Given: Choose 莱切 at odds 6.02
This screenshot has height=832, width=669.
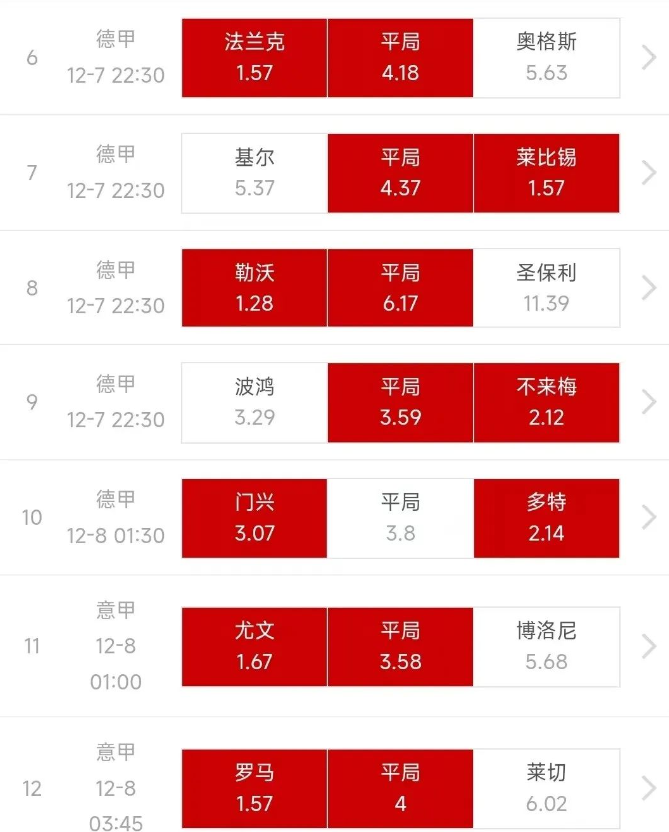Looking at the screenshot, I should (x=546, y=788).
